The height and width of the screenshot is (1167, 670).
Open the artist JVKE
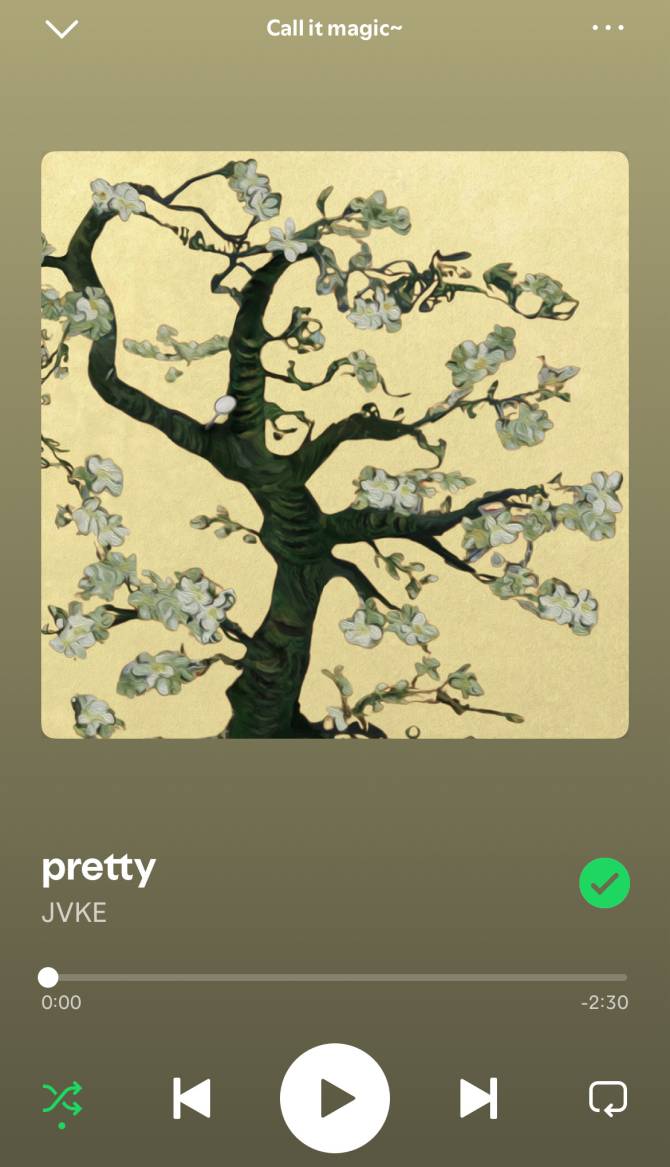pos(74,912)
